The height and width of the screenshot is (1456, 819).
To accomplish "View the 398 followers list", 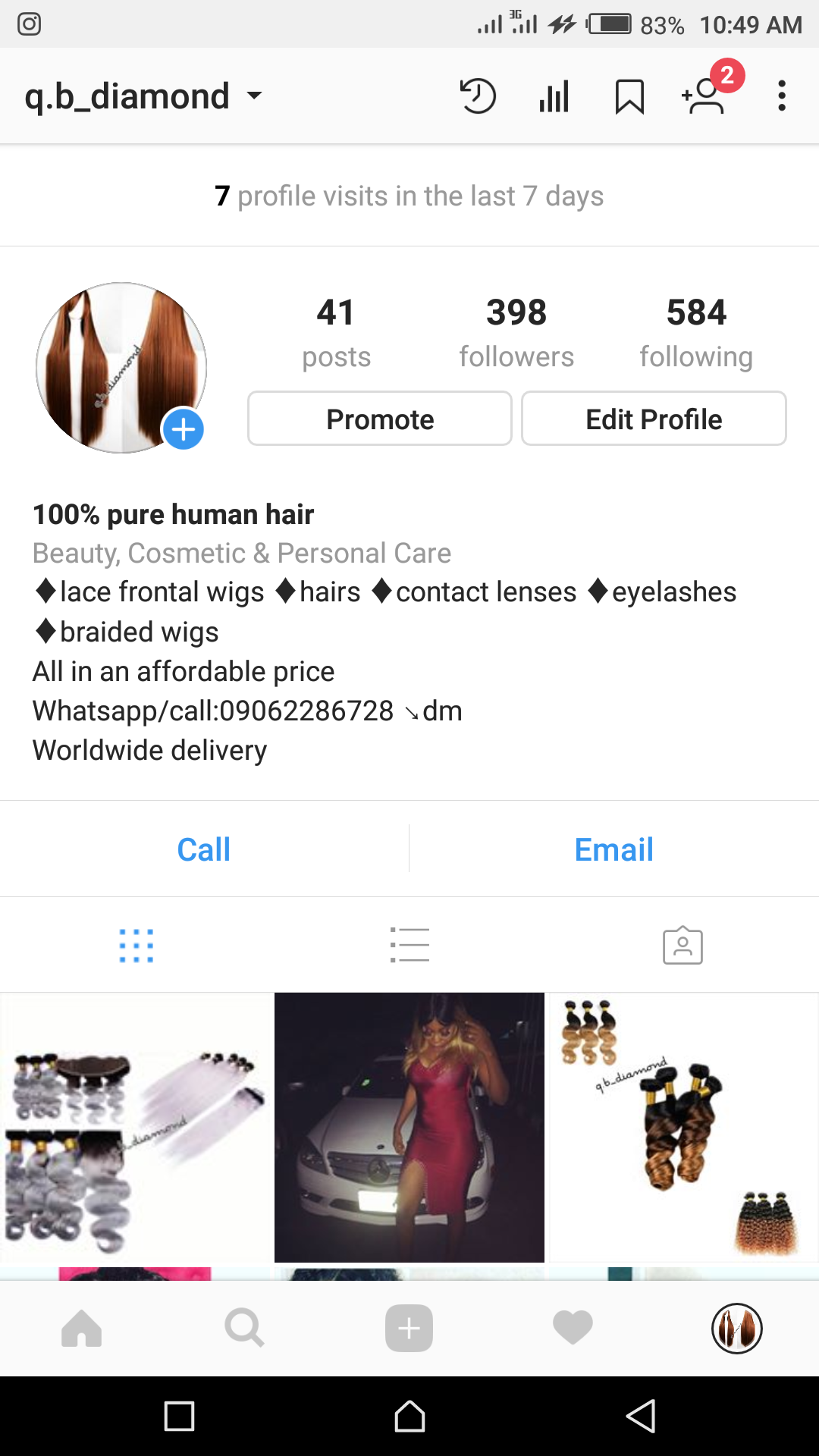I will (516, 332).
